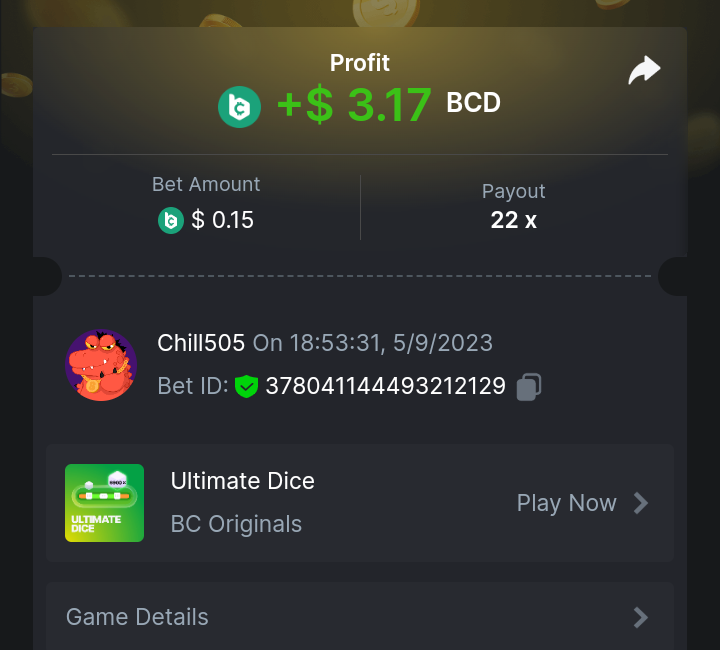The image size is (720, 650).
Task: Share this bet result
Action: coord(644,70)
